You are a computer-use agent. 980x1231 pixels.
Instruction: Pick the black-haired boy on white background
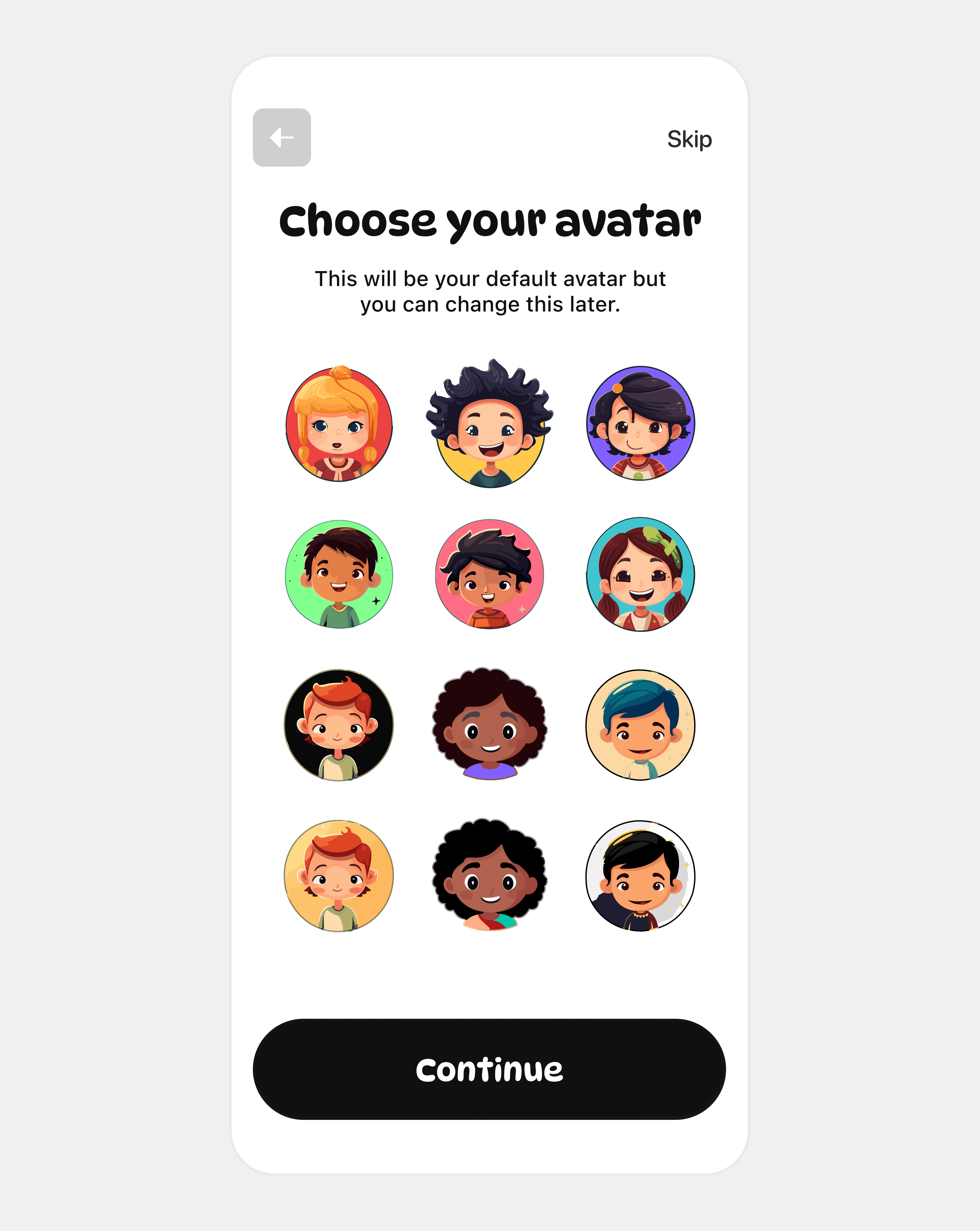pos(640,876)
